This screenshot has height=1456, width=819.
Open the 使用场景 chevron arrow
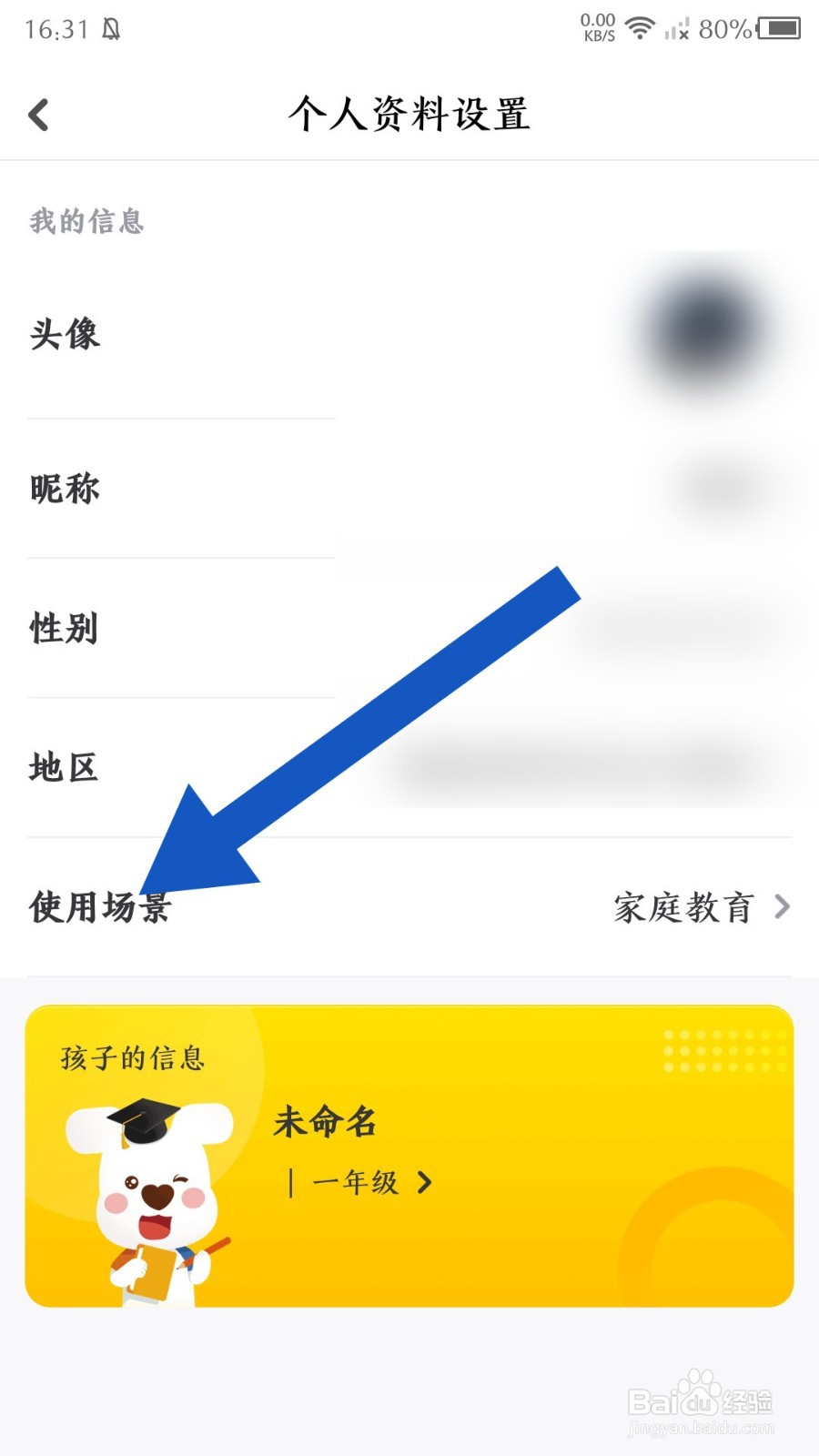[x=784, y=907]
